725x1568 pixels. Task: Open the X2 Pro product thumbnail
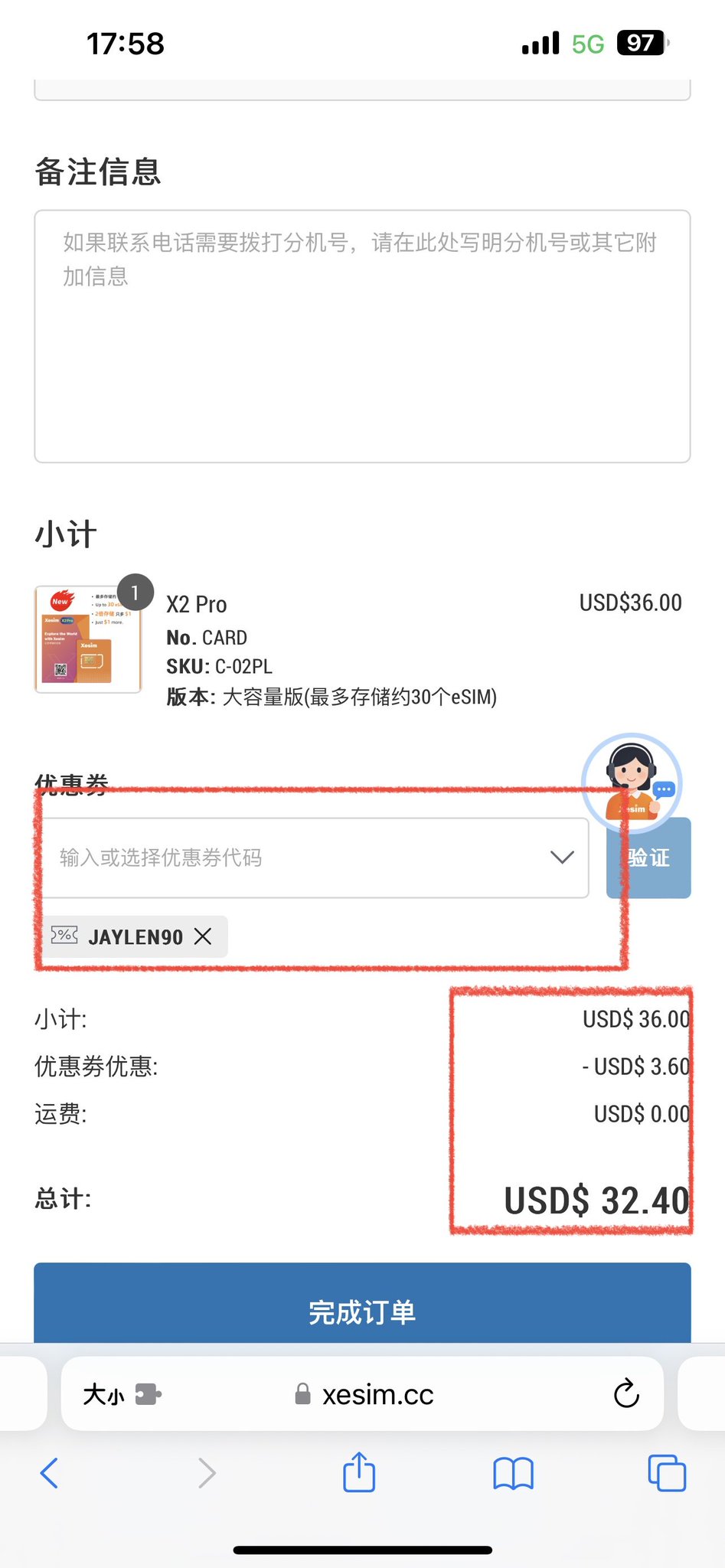88,639
